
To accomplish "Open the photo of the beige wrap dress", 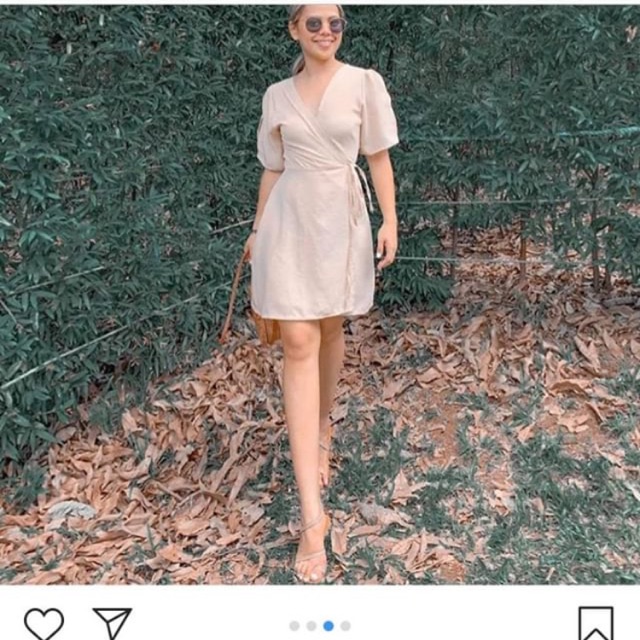I will point(320,295).
